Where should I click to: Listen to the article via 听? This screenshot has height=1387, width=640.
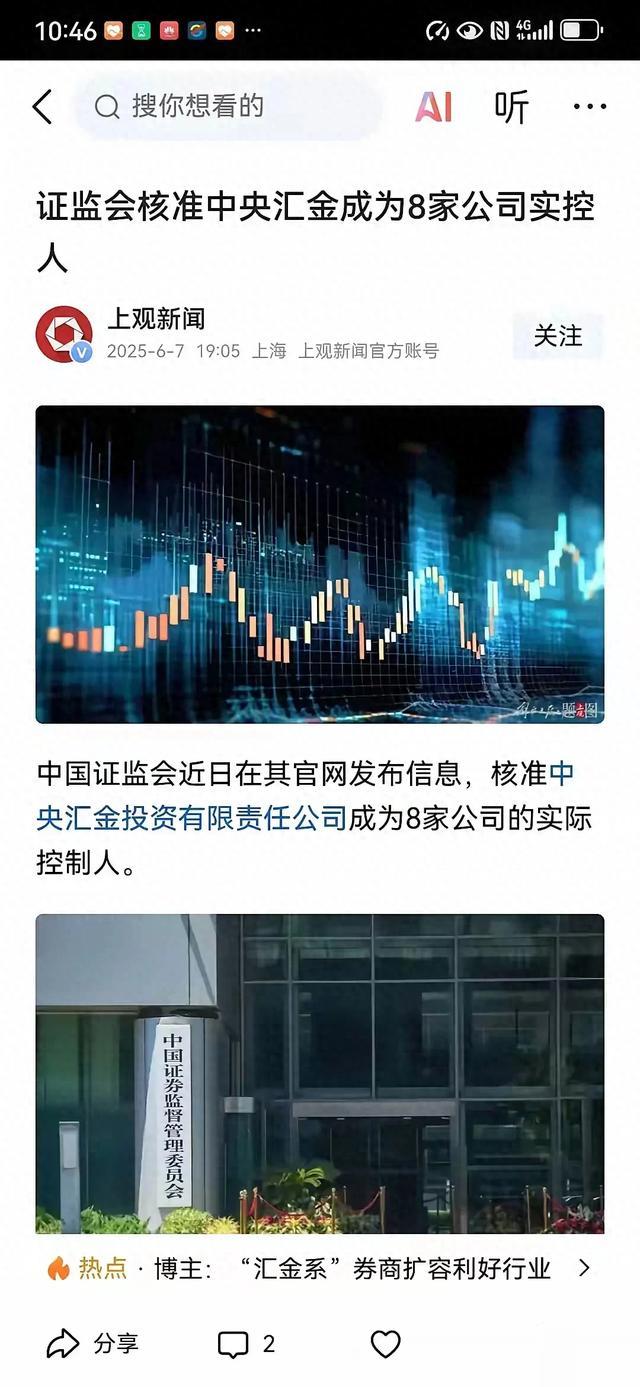click(511, 107)
